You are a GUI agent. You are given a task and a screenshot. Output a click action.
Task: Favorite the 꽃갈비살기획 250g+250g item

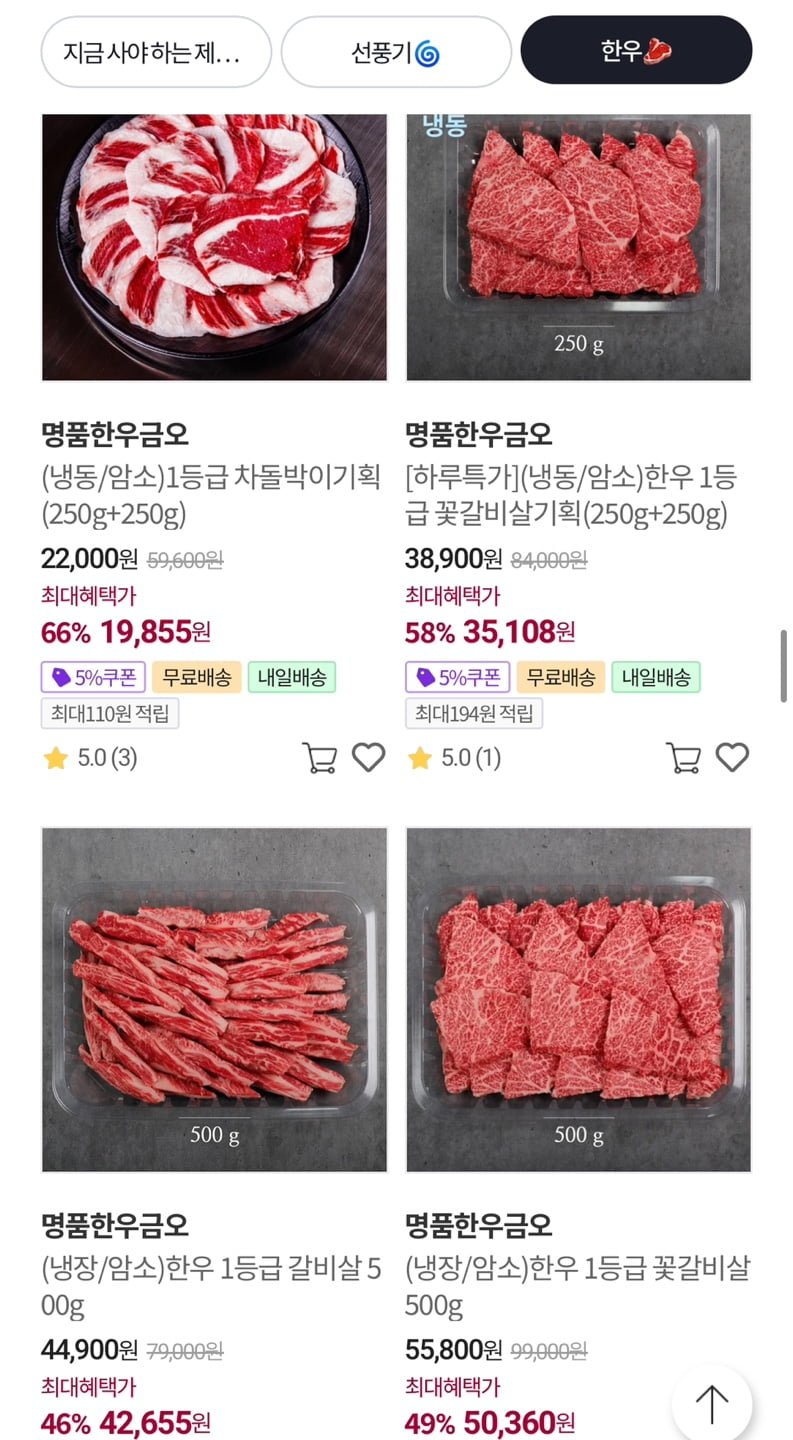pos(732,758)
